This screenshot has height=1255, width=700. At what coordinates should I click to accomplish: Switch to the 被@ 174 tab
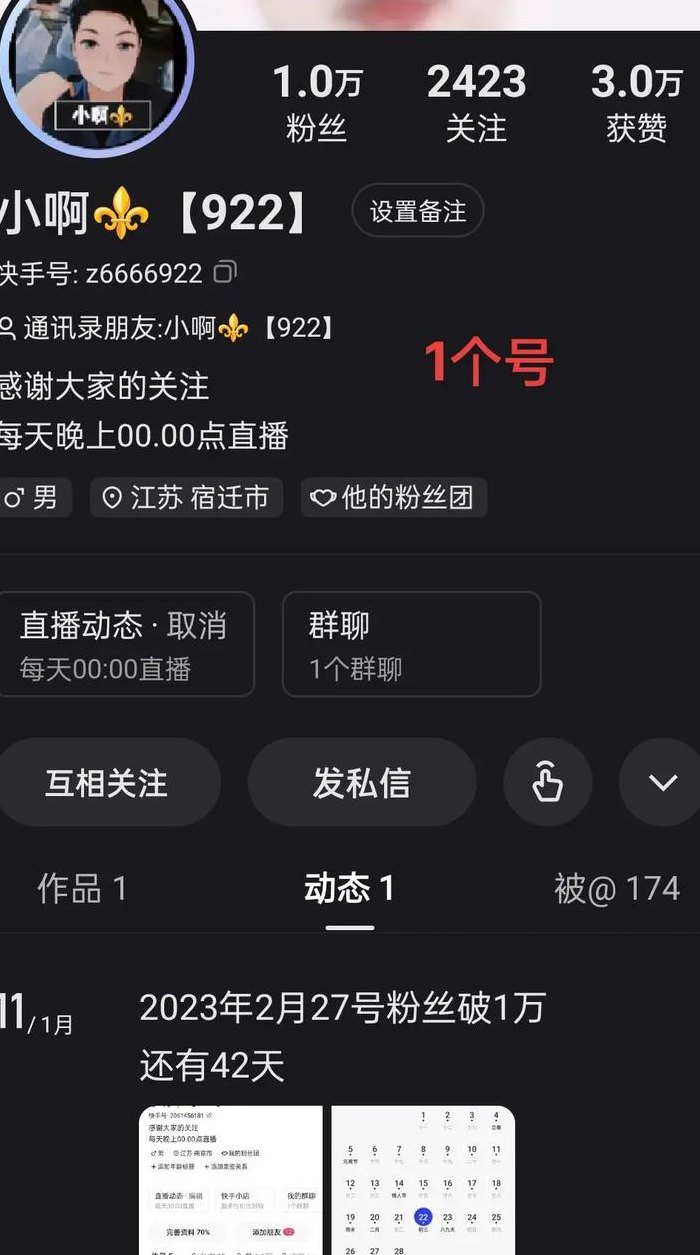(x=617, y=888)
